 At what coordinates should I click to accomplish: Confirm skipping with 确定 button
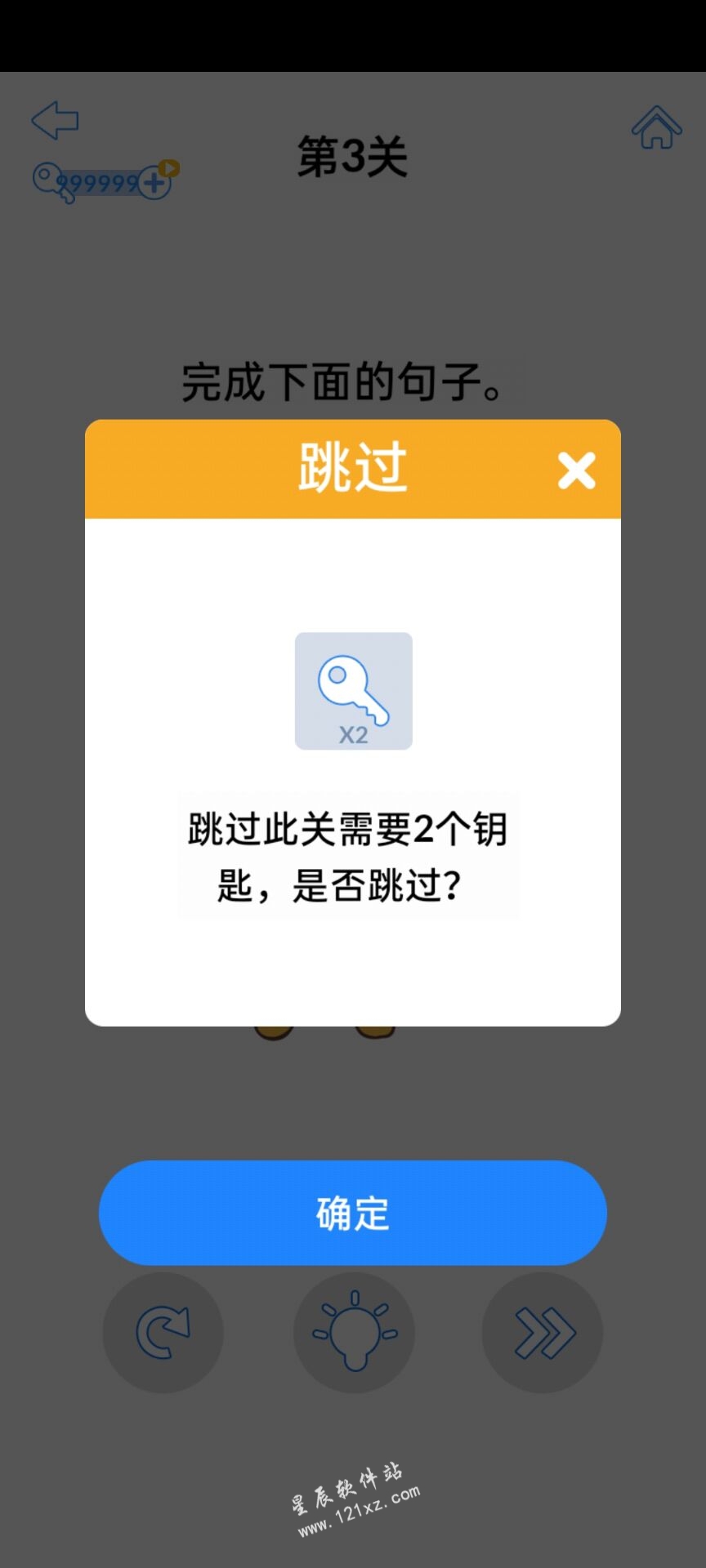tap(352, 1213)
